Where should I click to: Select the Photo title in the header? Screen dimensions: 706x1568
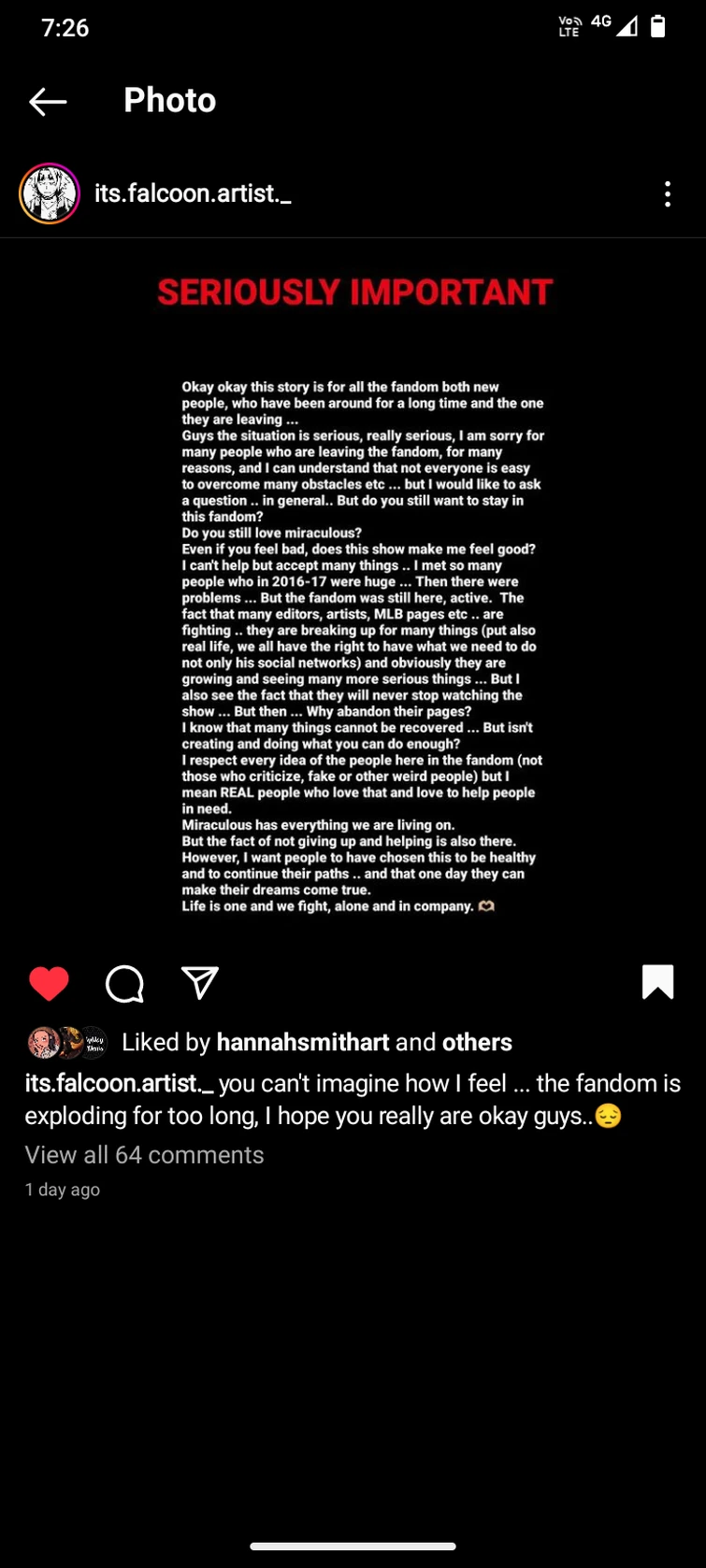click(169, 100)
